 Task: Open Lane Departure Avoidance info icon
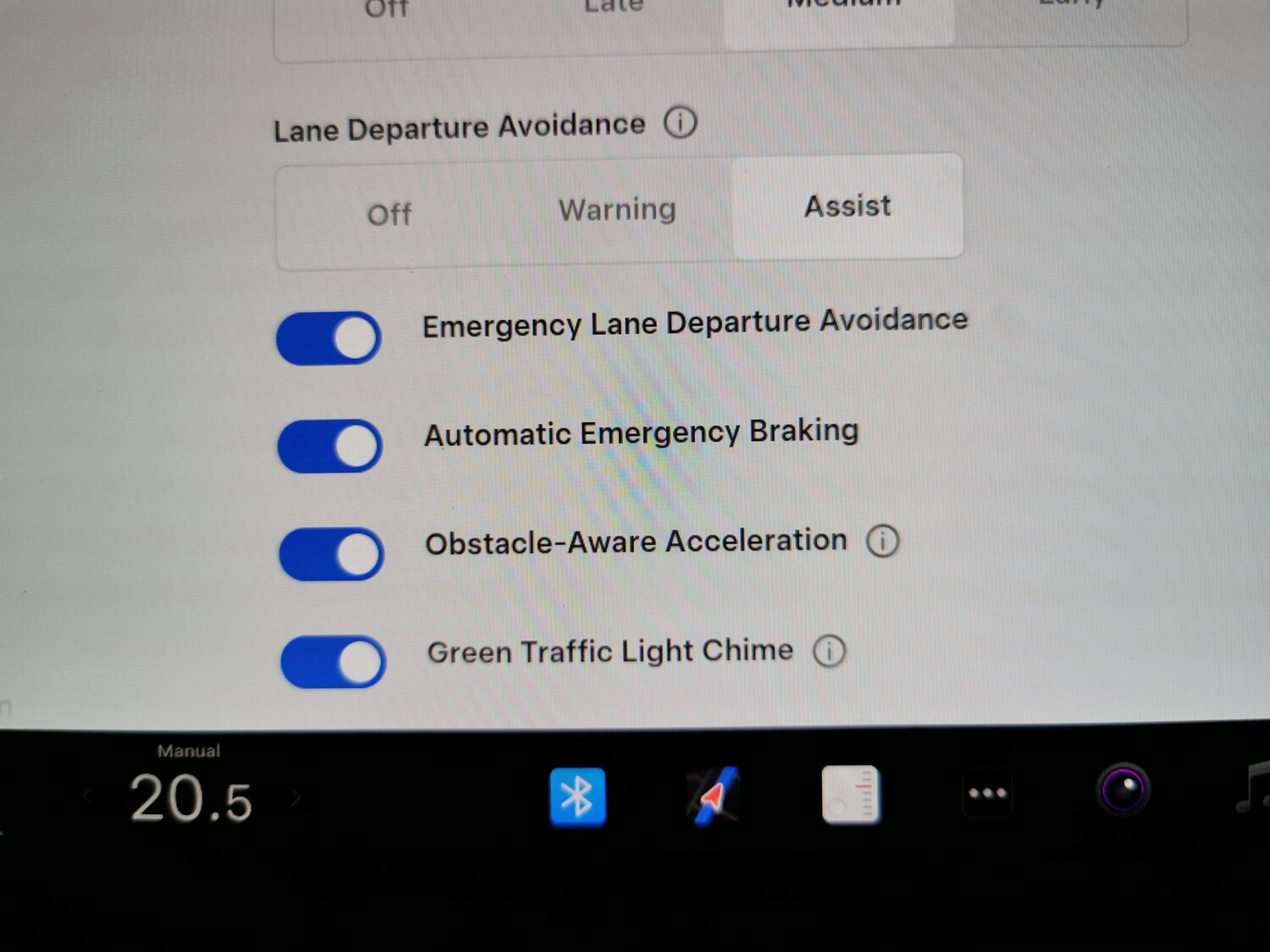pos(680,123)
